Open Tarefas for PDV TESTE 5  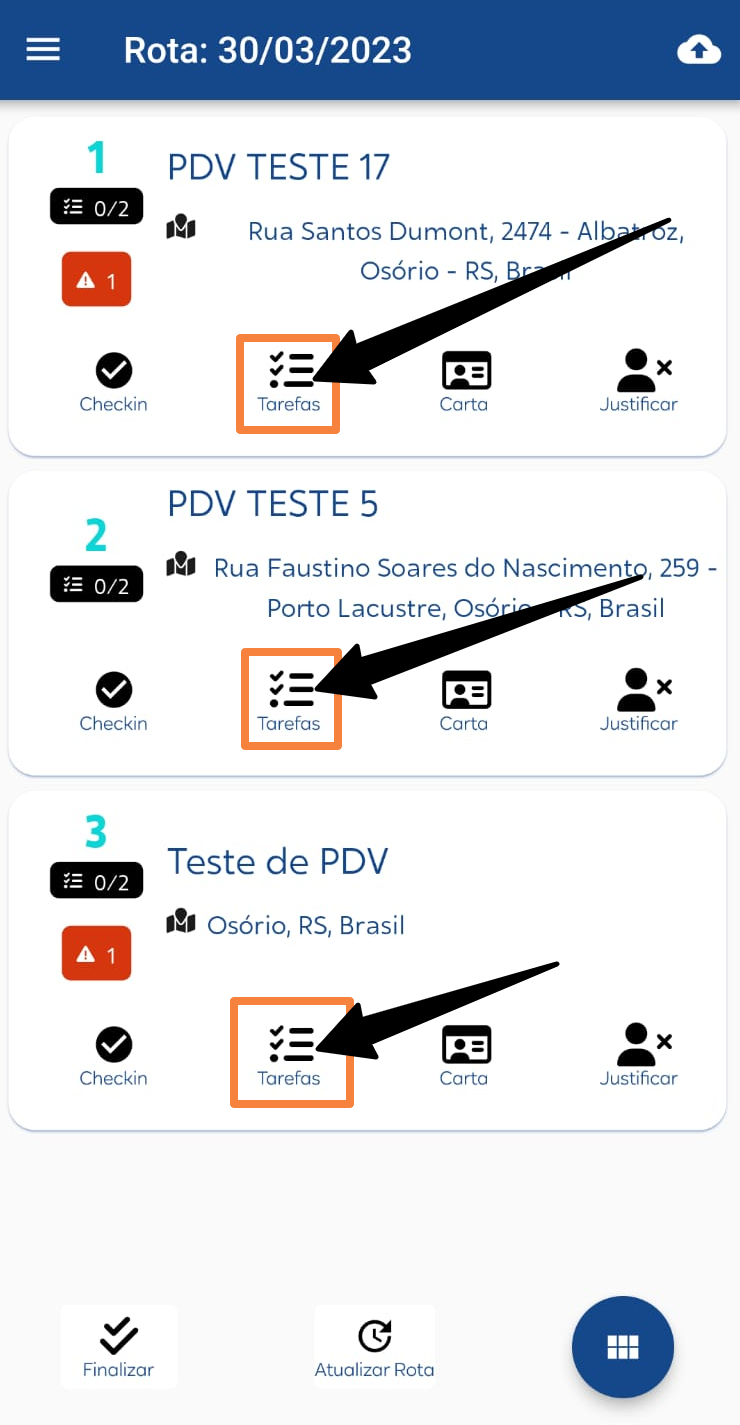[291, 699]
